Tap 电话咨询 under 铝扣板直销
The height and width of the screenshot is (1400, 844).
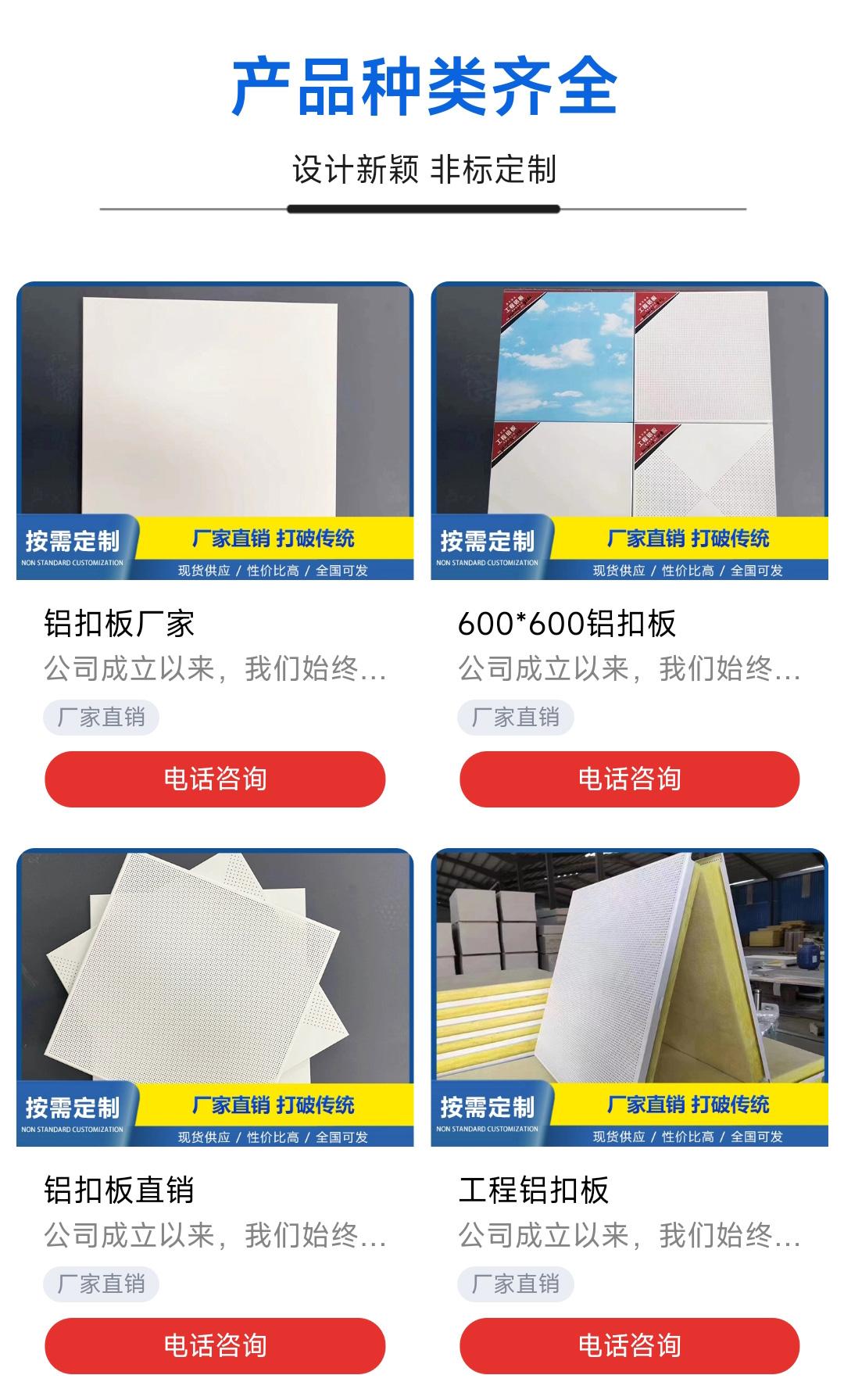(215, 1345)
